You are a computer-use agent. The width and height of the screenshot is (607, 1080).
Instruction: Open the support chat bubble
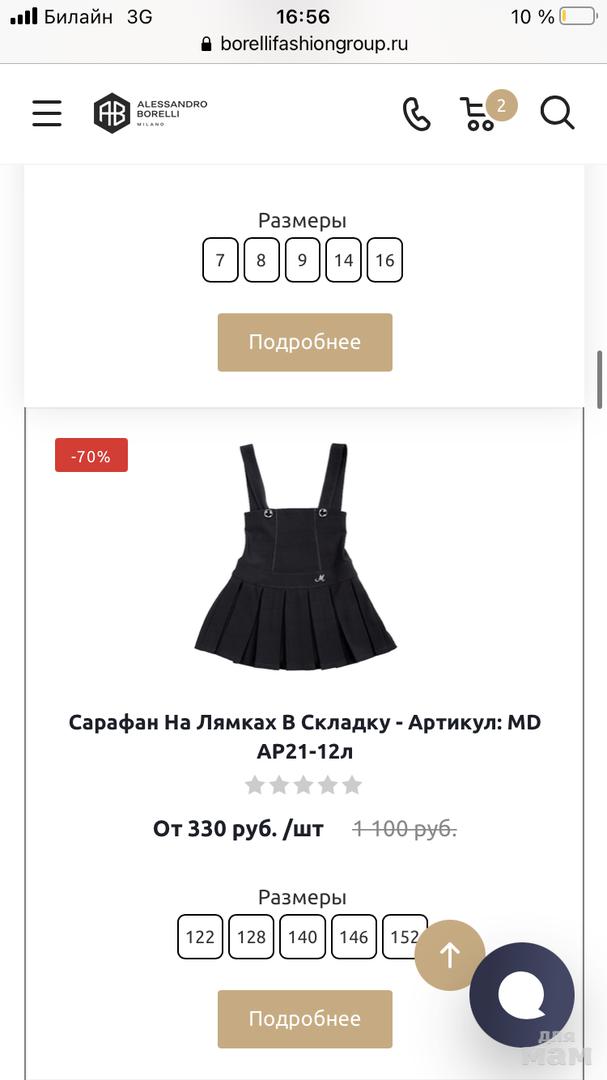[x=522, y=994]
